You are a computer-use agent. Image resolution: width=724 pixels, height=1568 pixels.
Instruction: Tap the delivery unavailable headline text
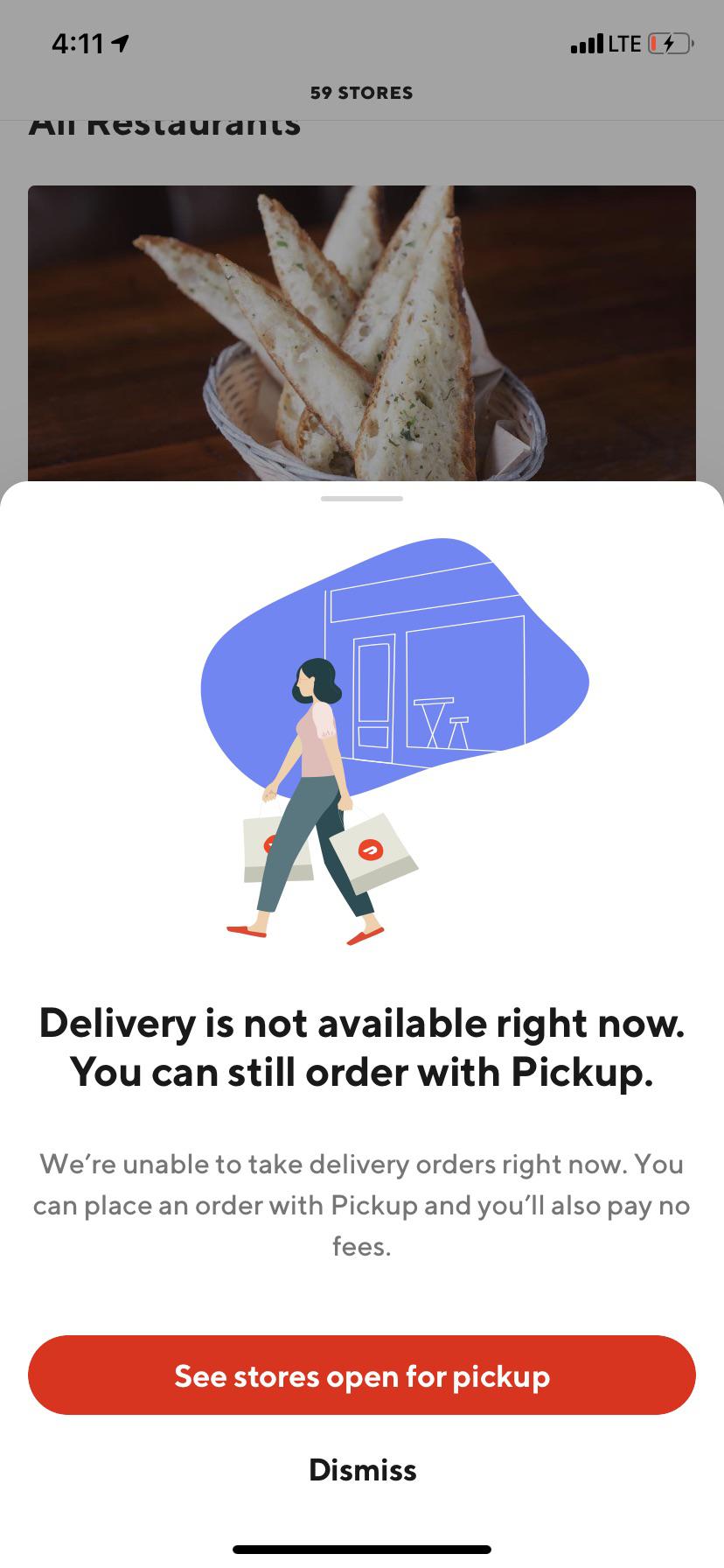click(x=362, y=1046)
